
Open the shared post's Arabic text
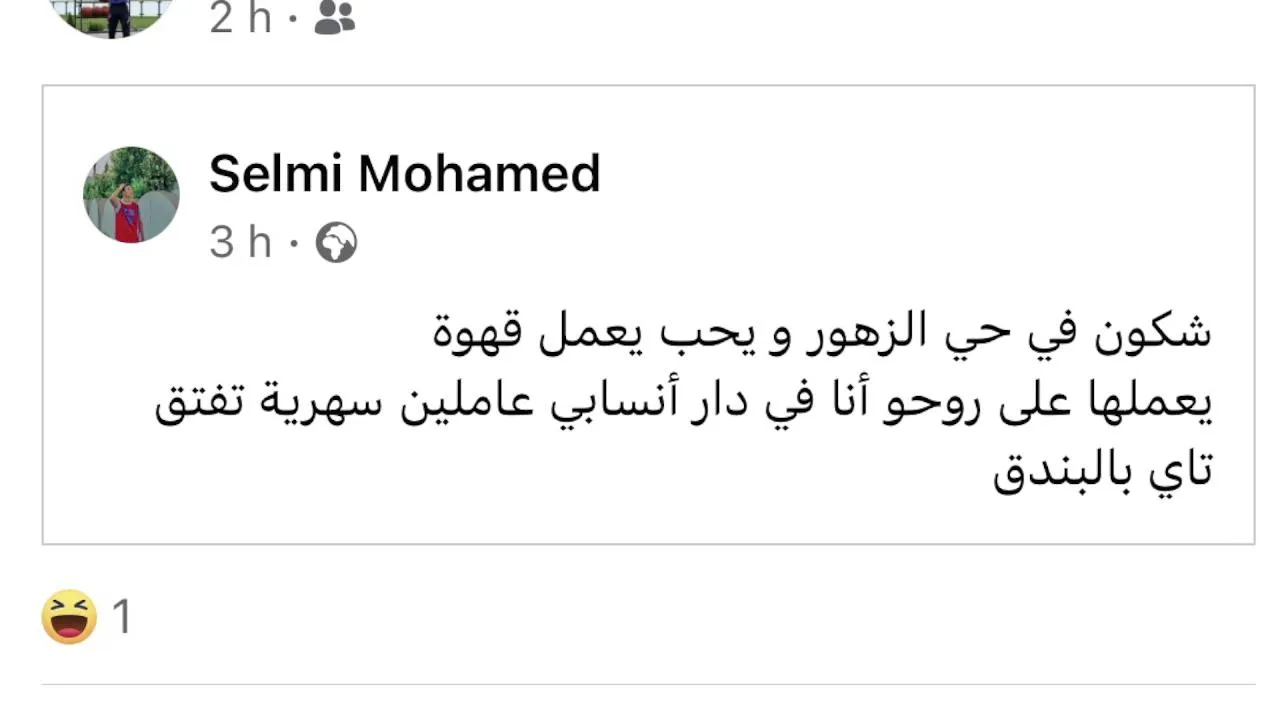(x=683, y=401)
